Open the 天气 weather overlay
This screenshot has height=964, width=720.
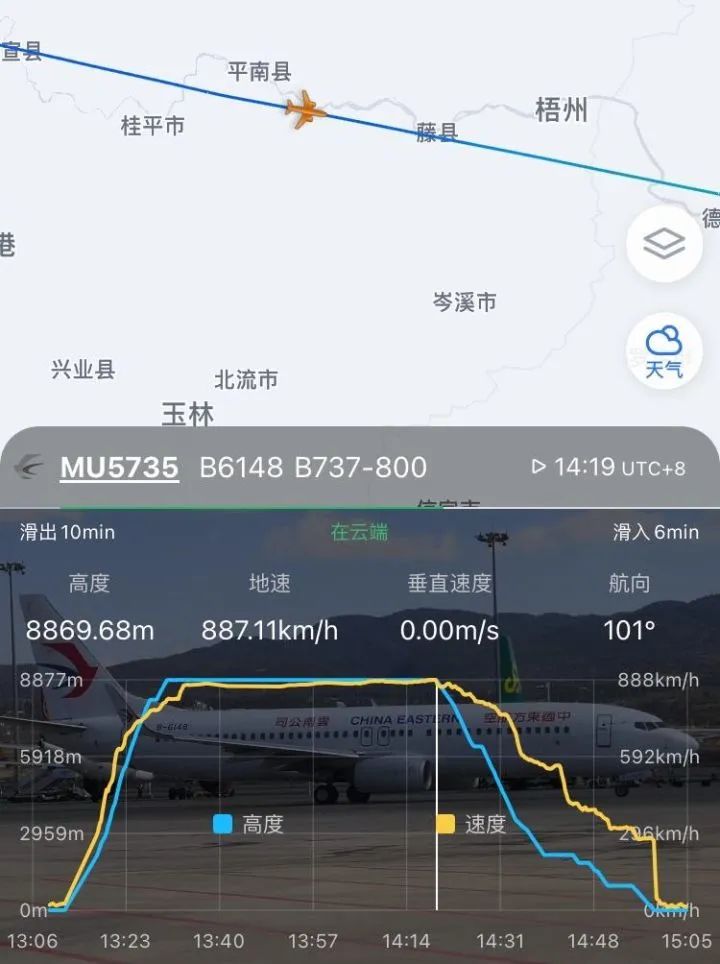(663, 352)
